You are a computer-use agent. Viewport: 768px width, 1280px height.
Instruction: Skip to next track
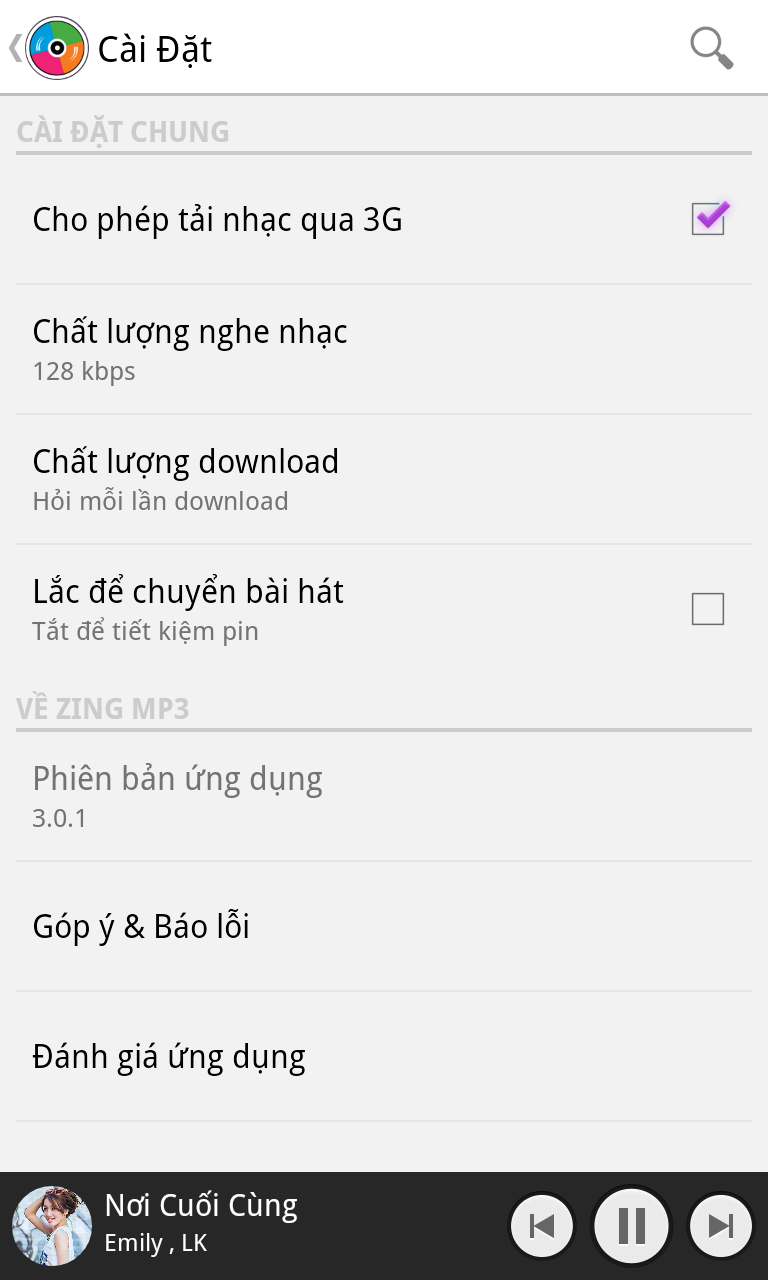click(x=720, y=1225)
